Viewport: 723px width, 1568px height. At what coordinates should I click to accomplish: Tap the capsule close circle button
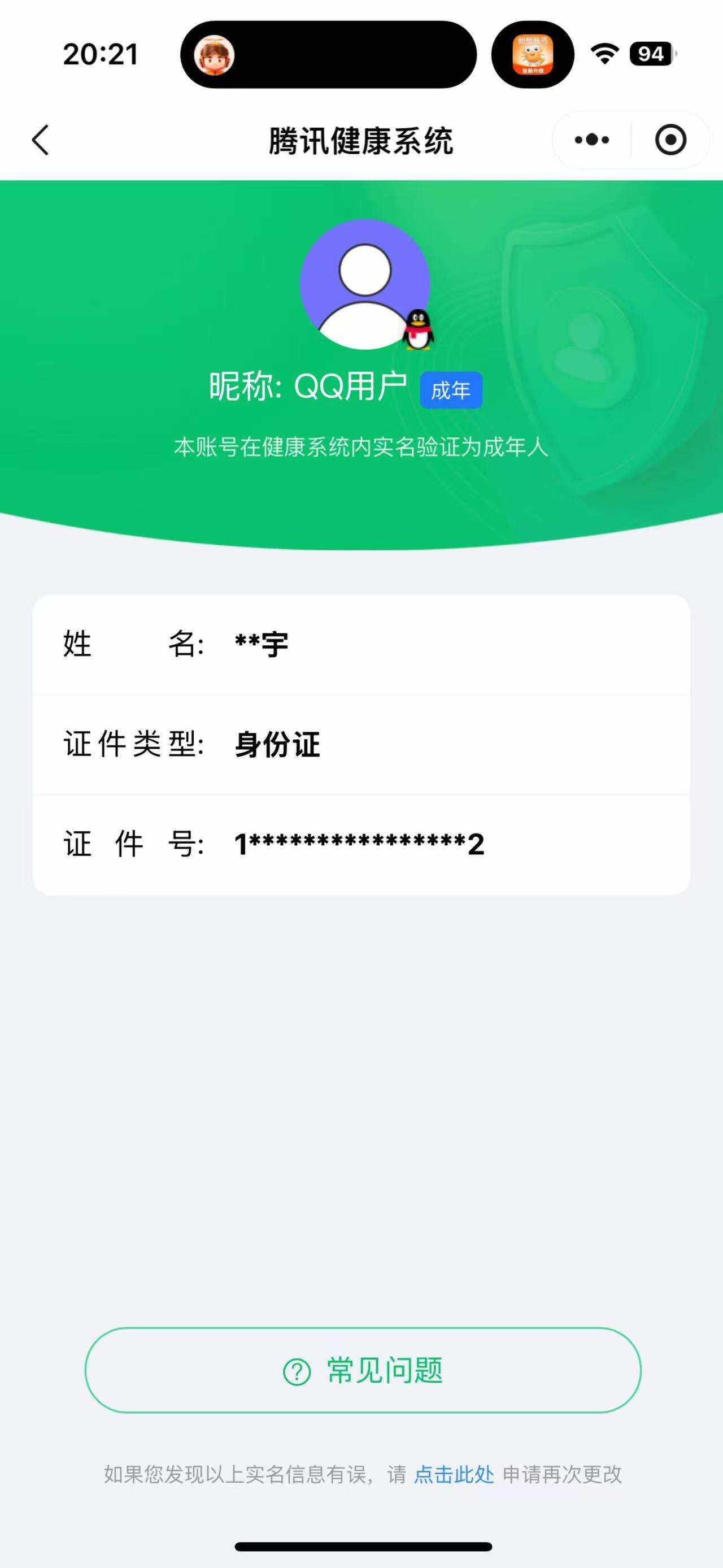(669, 140)
